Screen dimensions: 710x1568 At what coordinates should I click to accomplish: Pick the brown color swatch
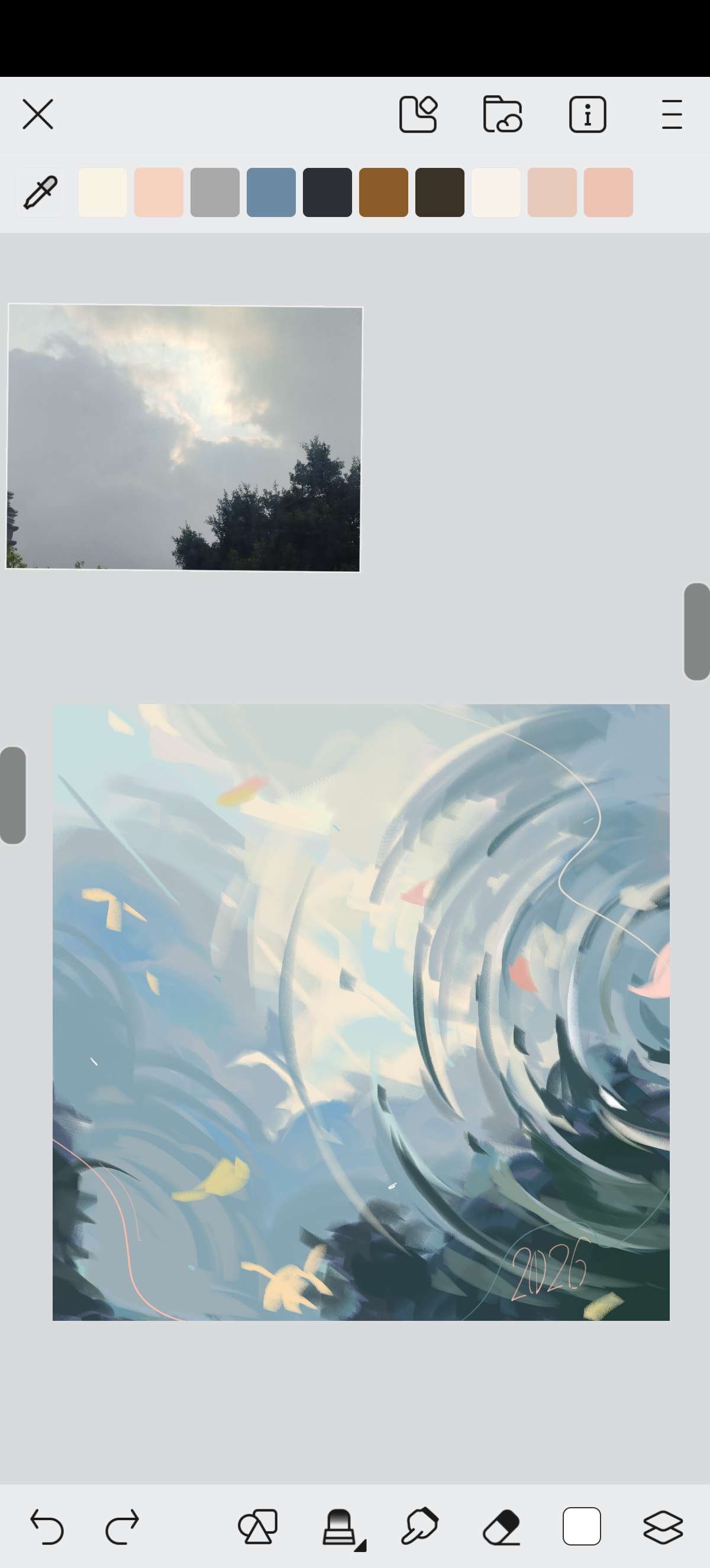pos(383,192)
